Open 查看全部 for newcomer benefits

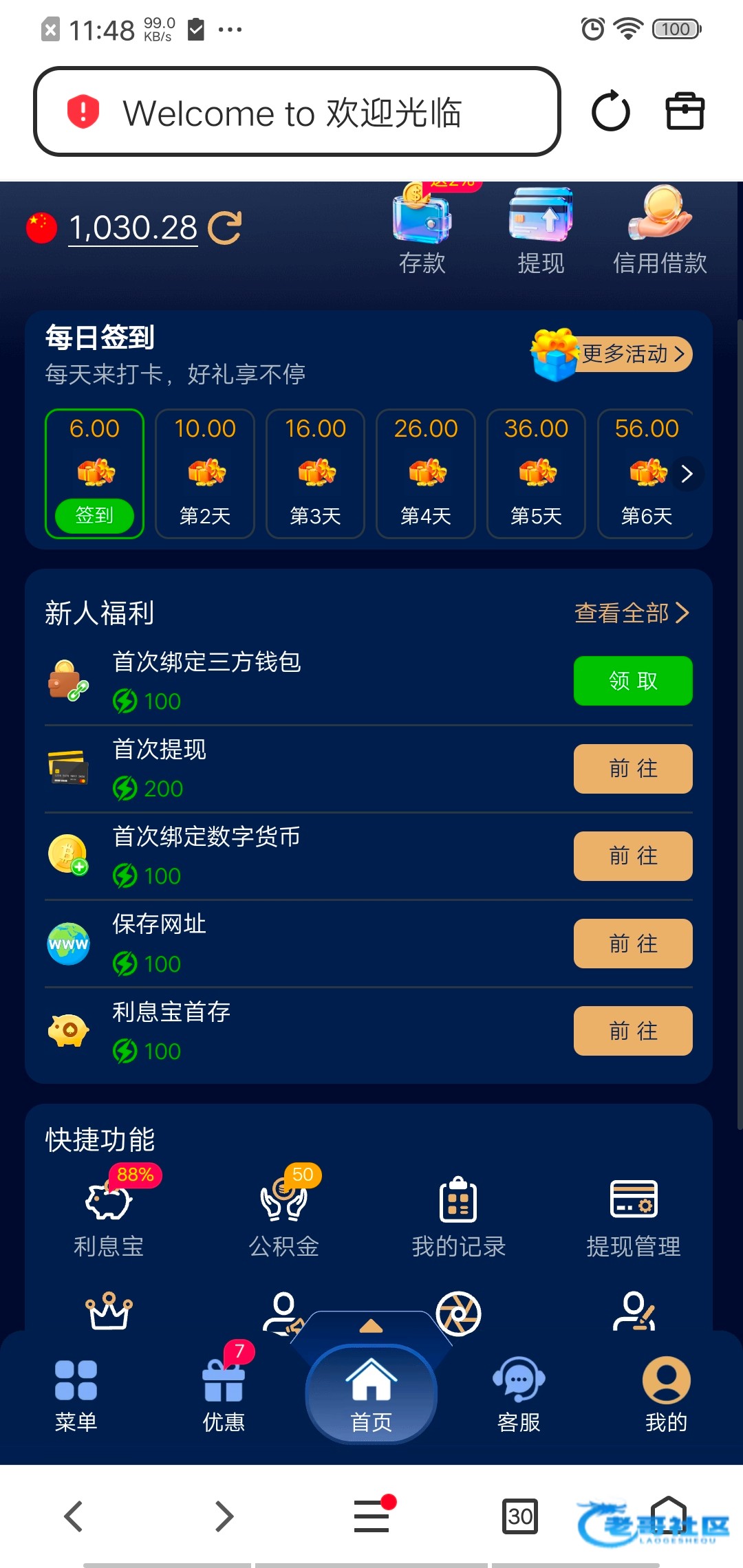[x=631, y=613]
